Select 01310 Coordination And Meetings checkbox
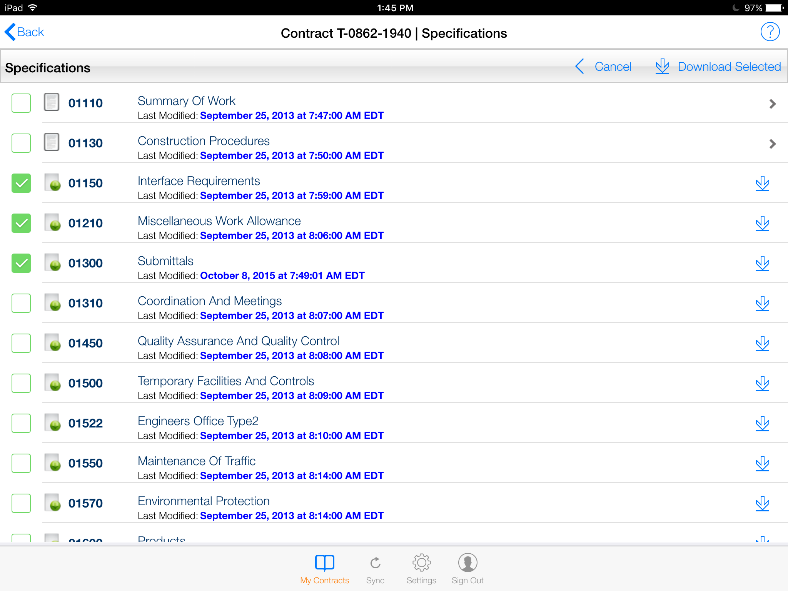The image size is (788, 591). pyautogui.click(x=21, y=303)
